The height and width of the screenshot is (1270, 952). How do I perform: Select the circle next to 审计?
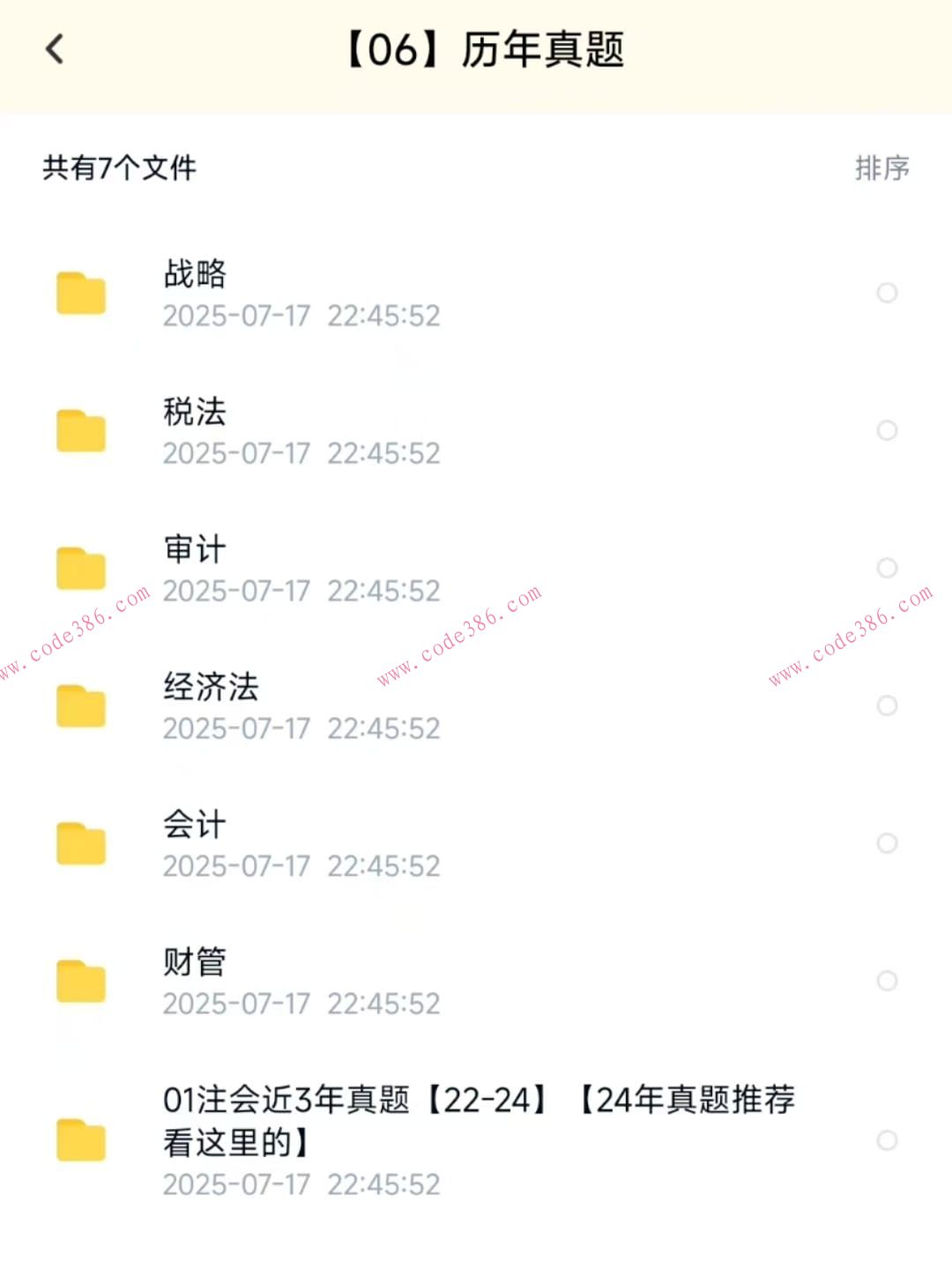887,568
